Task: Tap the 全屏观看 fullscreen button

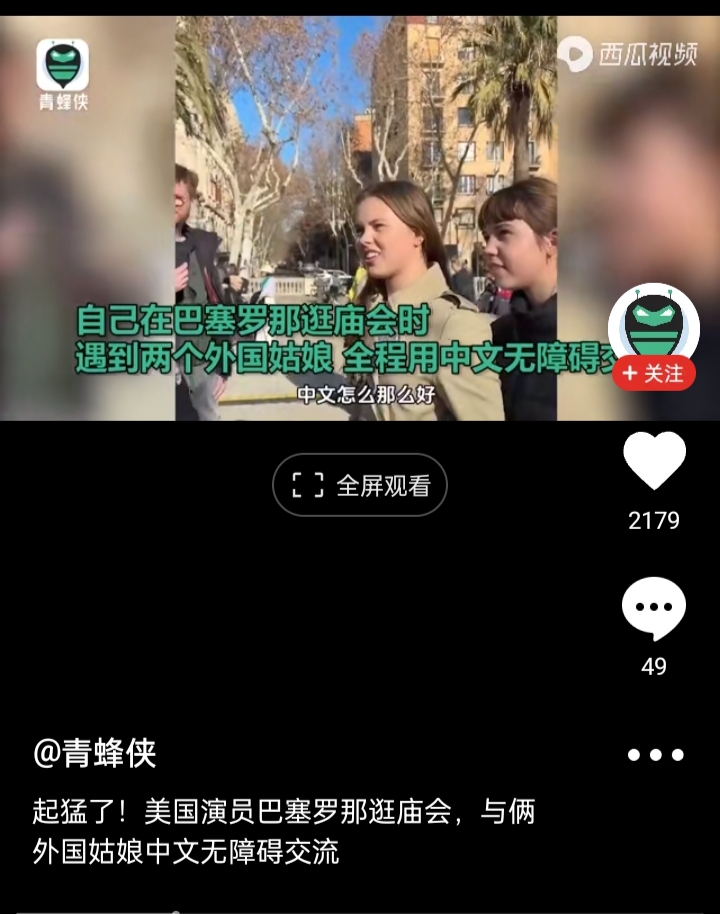Action: [360, 485]
